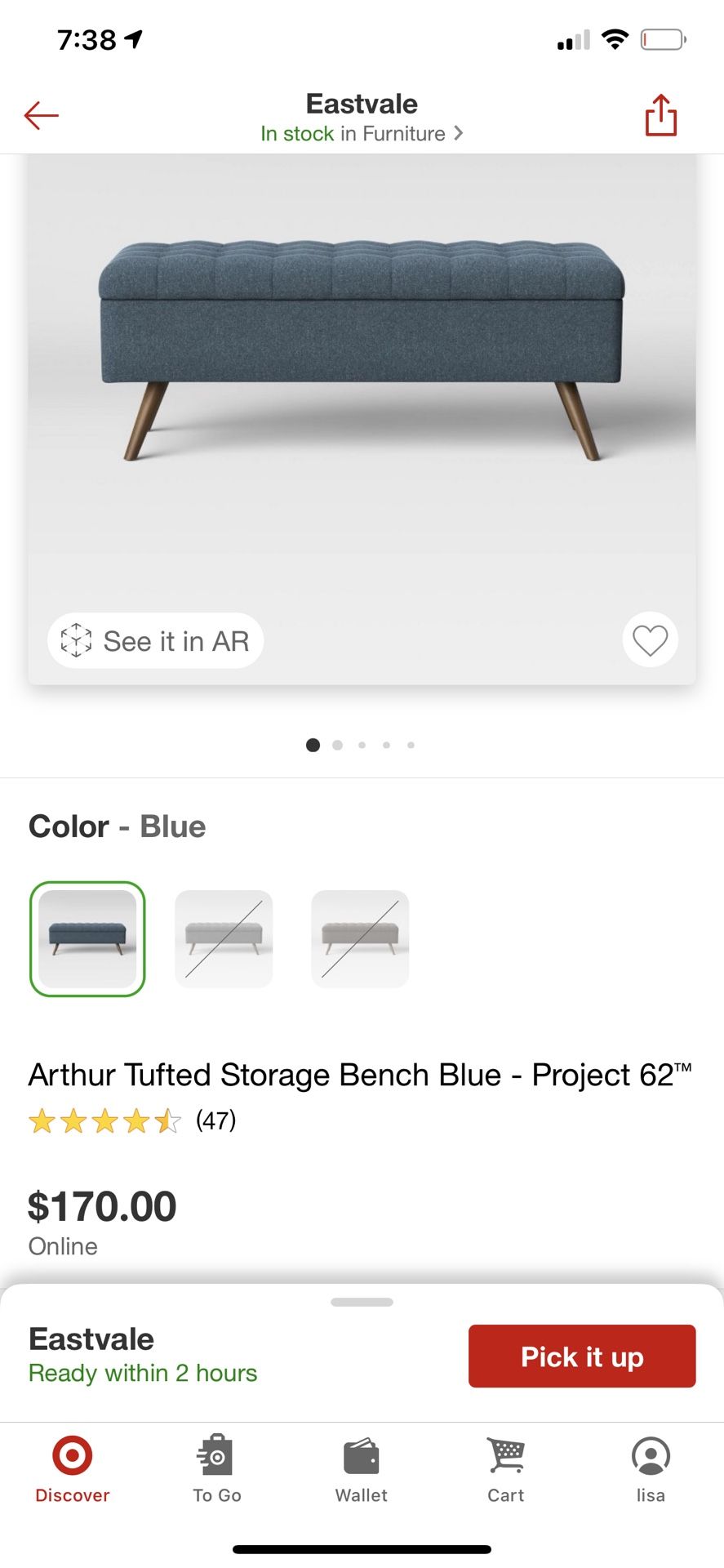
Task: Tap the share icon
Action: click(x=660, y=114)
